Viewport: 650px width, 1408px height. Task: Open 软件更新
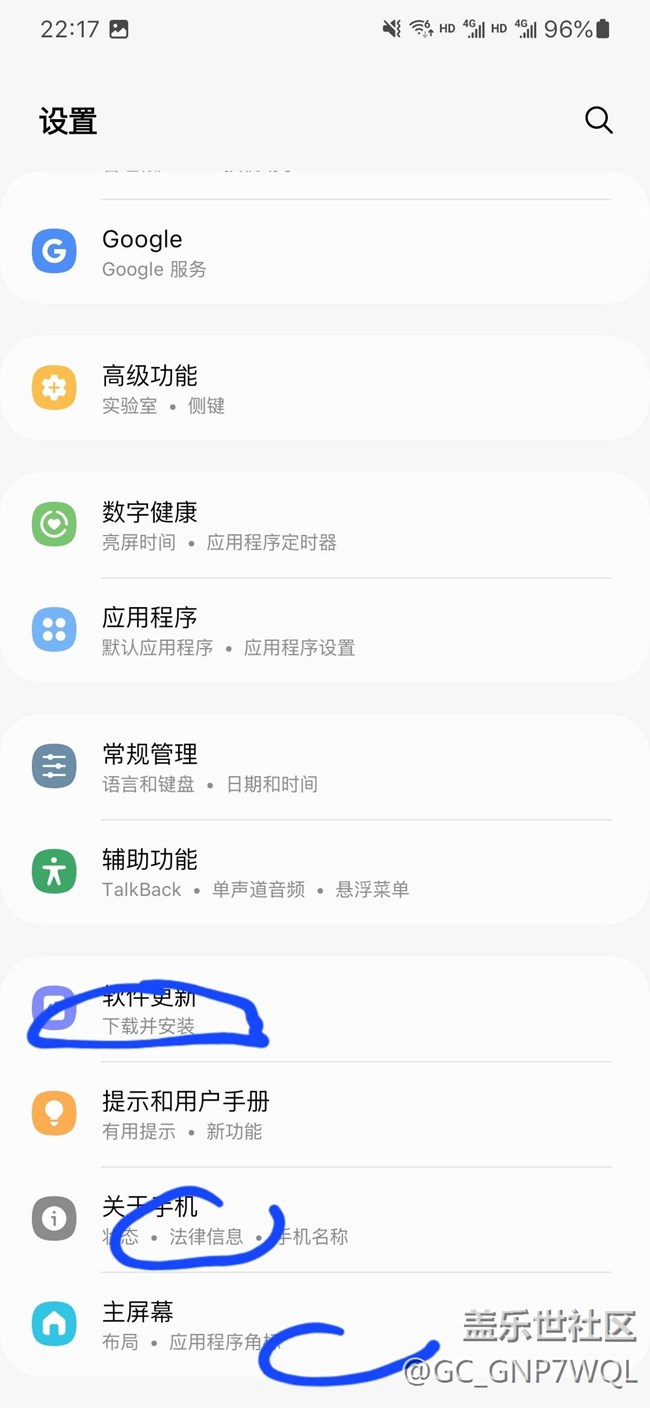[x=325, y=1009]
